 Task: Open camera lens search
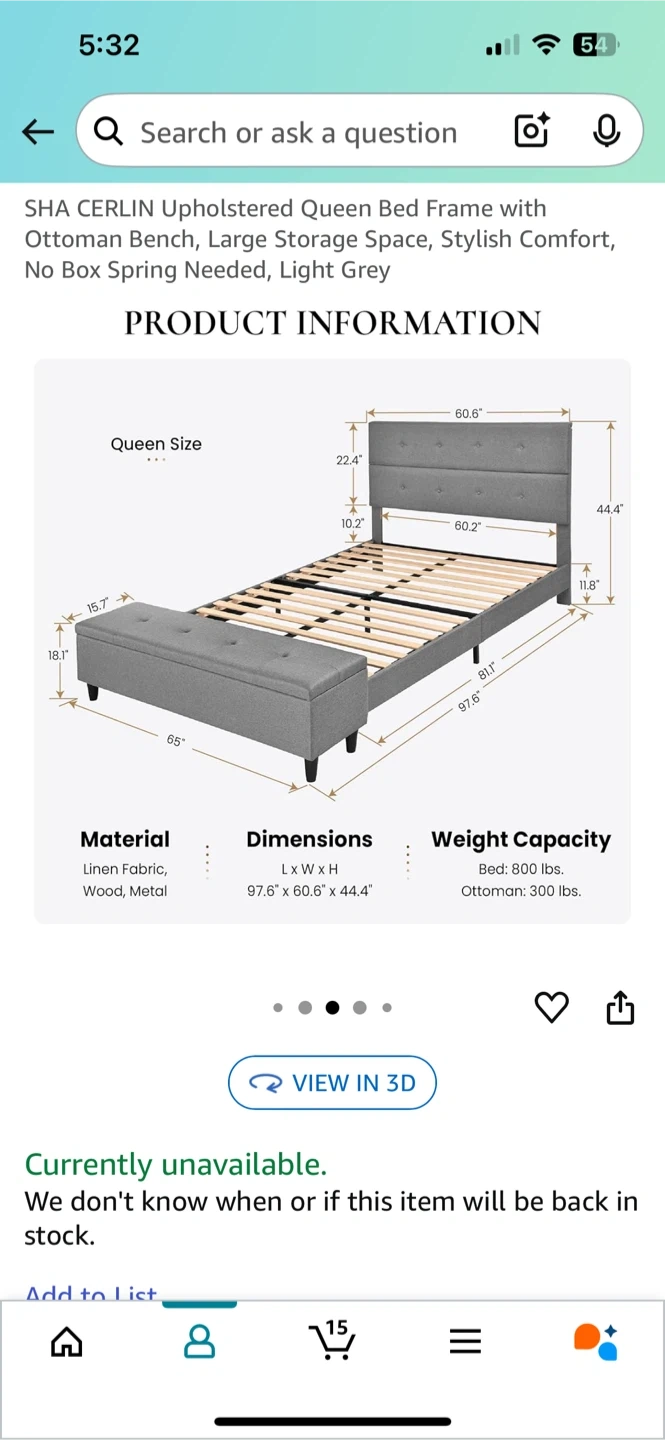[531, 131]
